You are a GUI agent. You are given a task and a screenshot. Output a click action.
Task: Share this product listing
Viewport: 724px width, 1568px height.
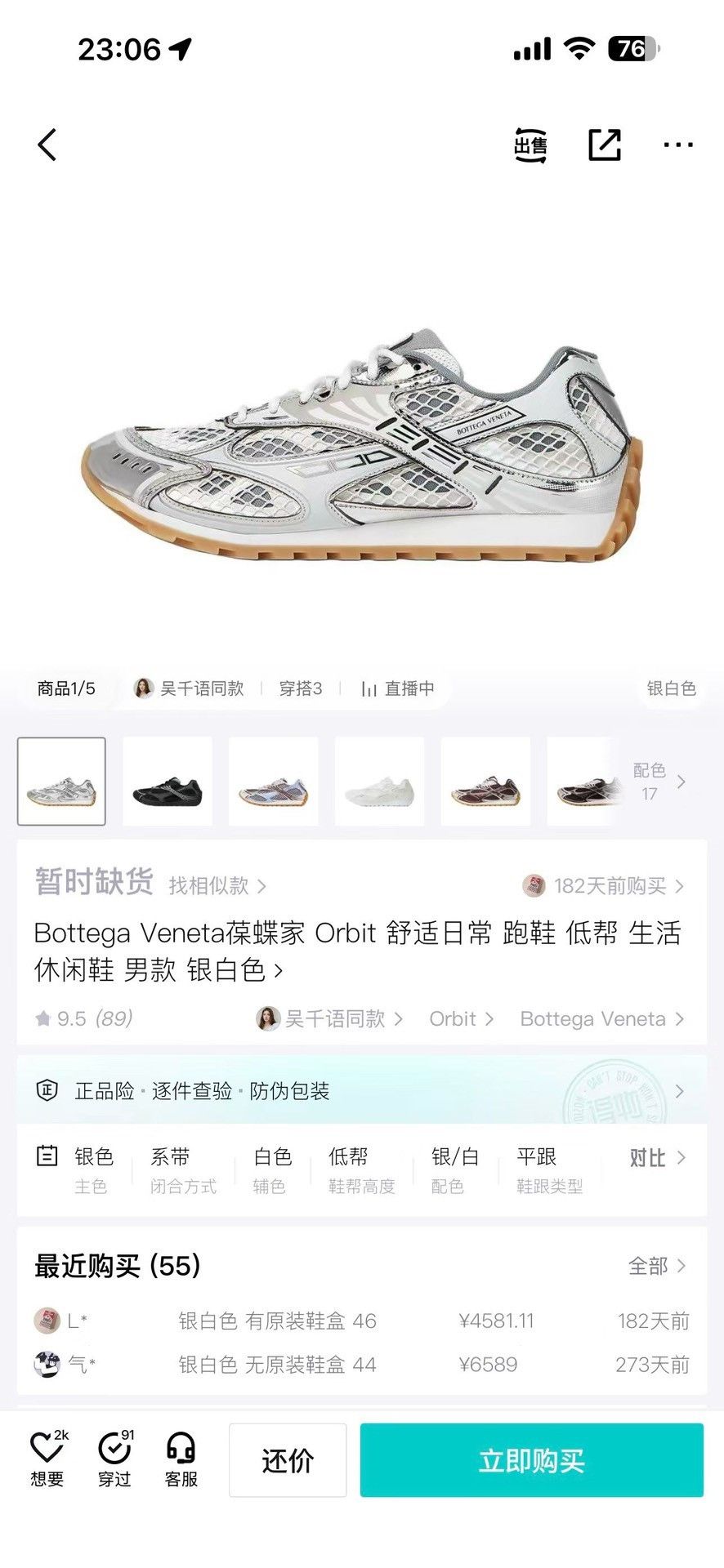click(x=605, y=145)
